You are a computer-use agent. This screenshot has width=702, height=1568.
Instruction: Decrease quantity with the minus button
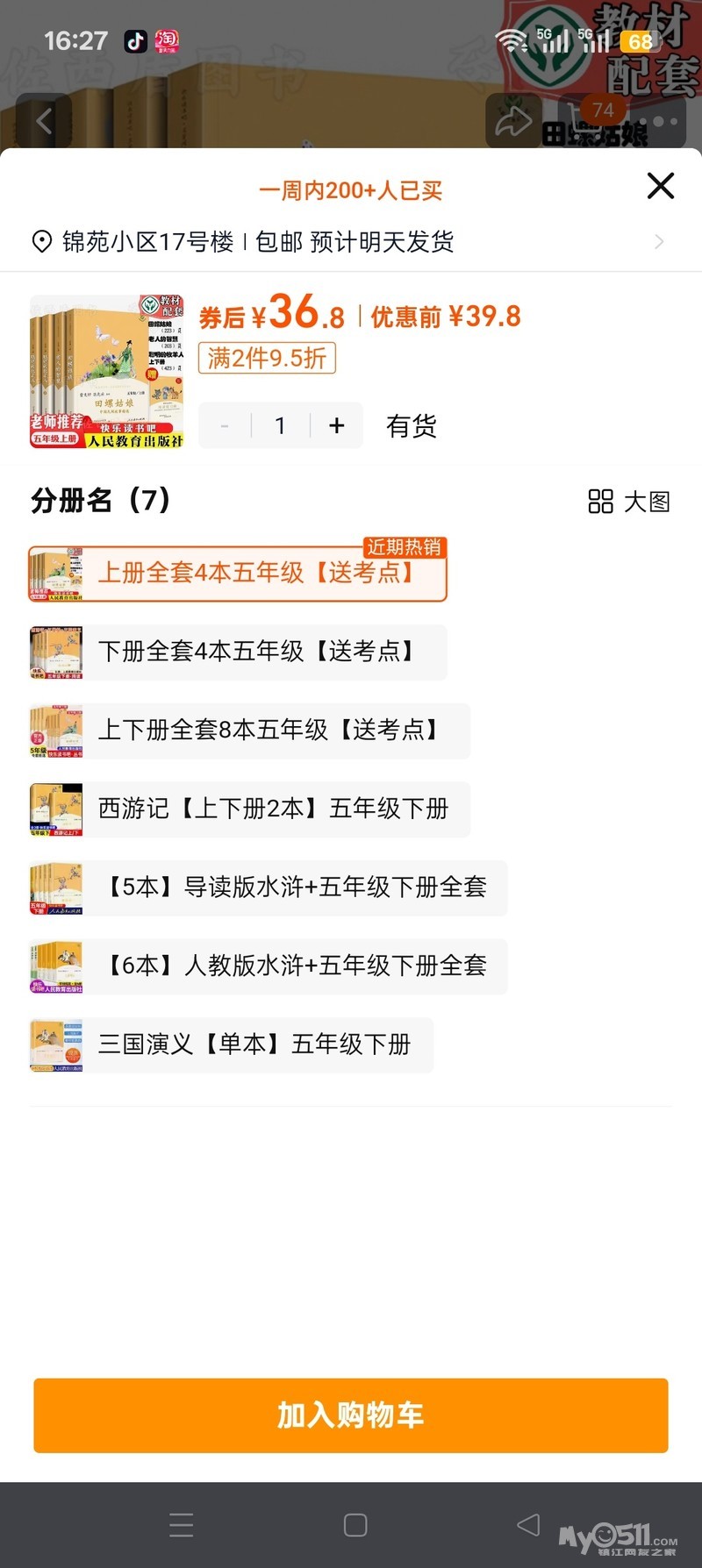(226, 426)
